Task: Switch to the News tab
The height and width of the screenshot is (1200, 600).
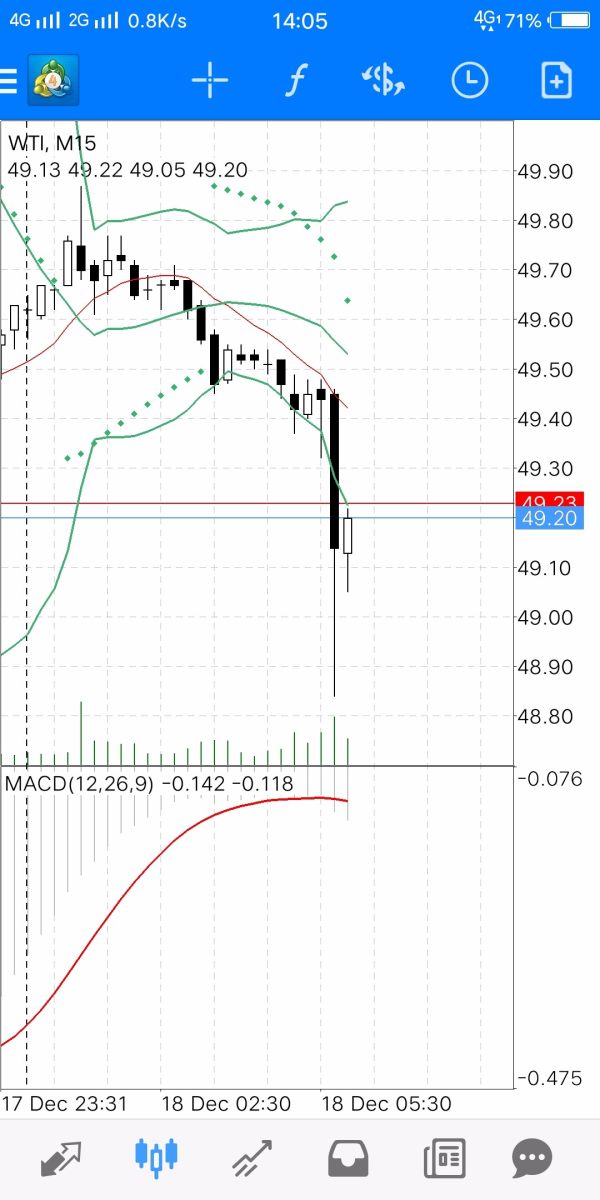Action: pyautogui.click(x=444, y=1159)
